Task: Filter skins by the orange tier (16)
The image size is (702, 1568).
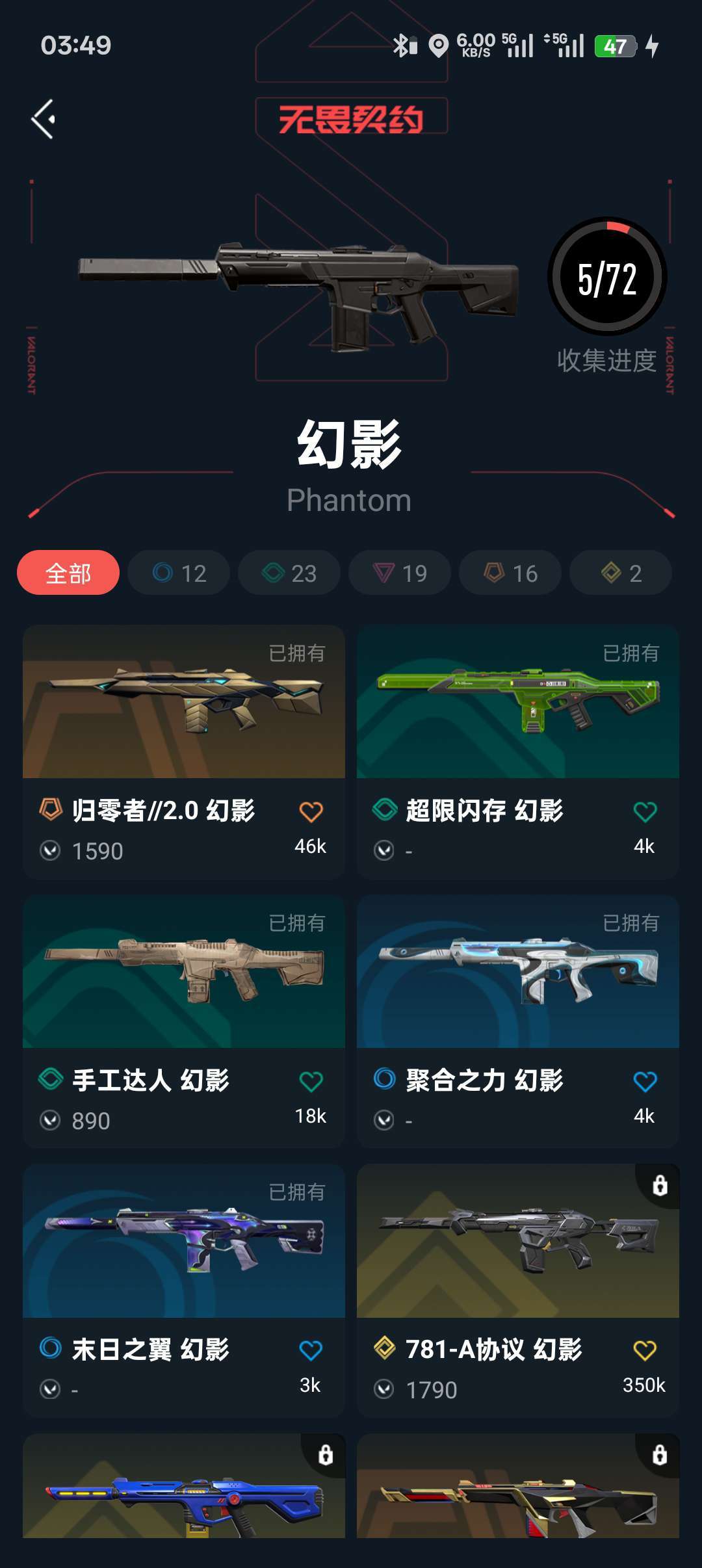Action: point(510,573)
